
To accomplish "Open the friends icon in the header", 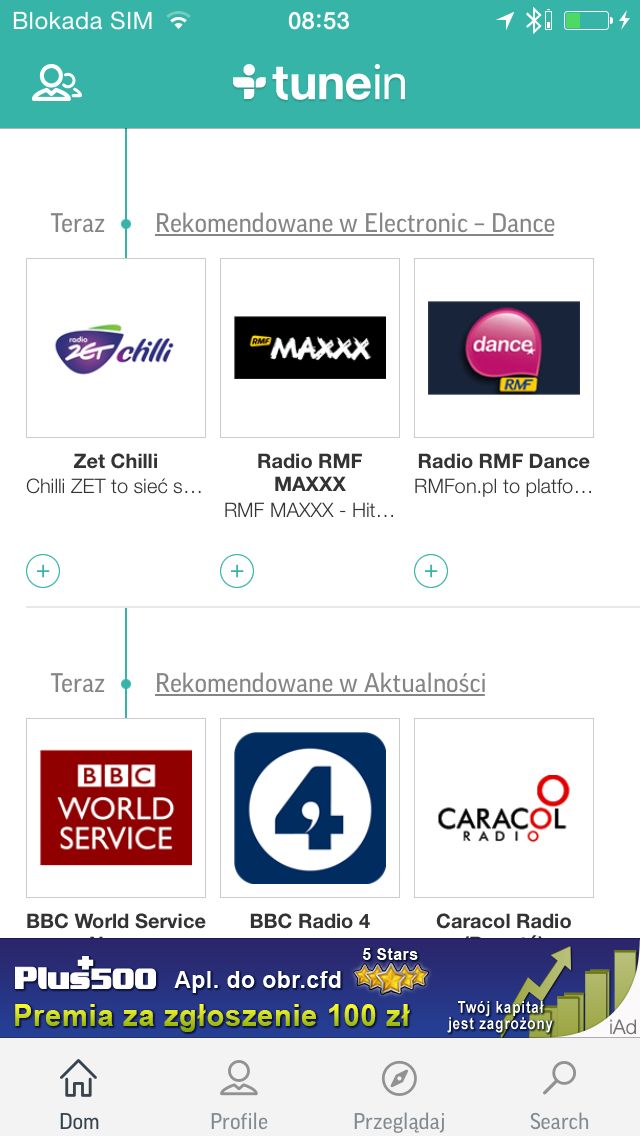I will click(57, 83).
